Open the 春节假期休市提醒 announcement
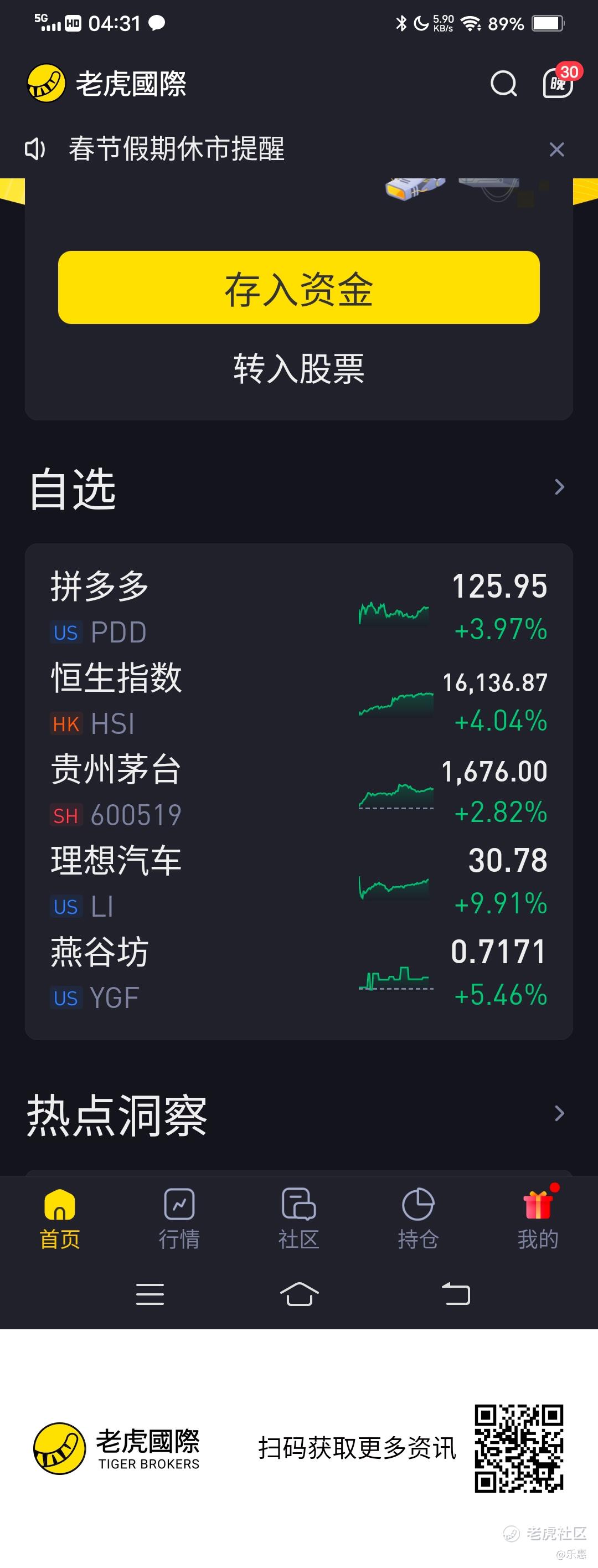This screenshot has height=1568, width=598. pos(177,150)
